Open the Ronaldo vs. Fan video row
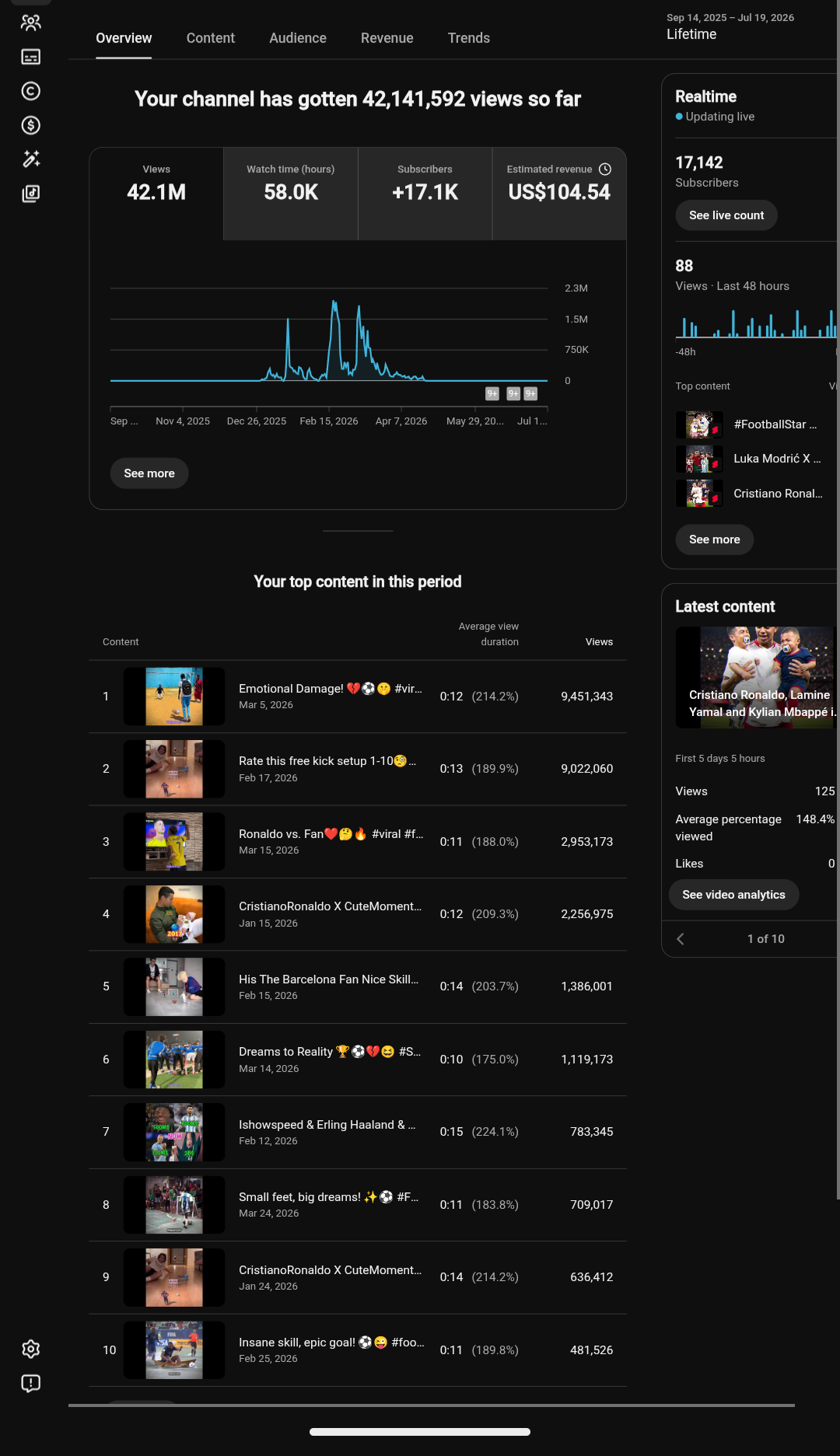This screenshot has width=840, height=1456. (x=358, y=842)
